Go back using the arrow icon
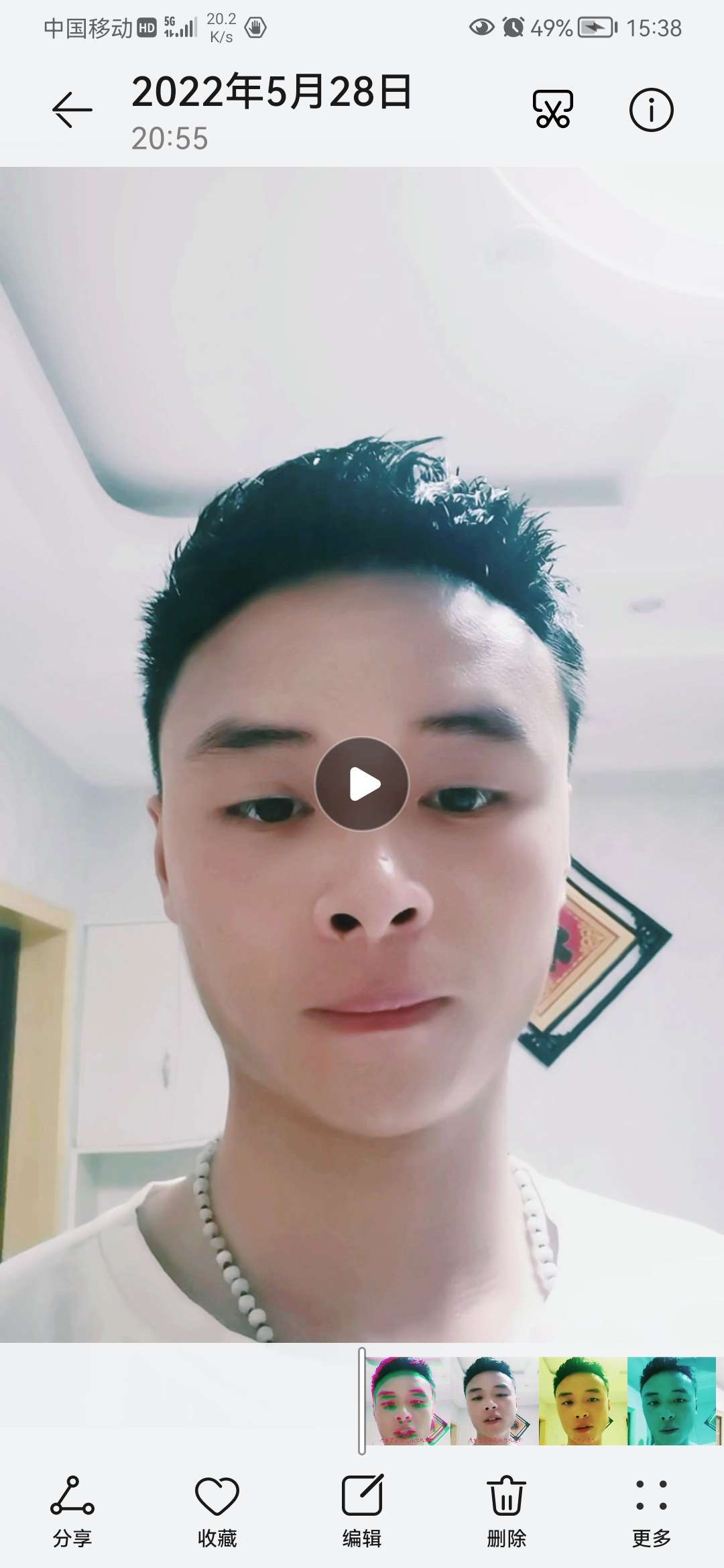Screen dimensions: 724x1568 pyautogui.click(x=72, y=110)
